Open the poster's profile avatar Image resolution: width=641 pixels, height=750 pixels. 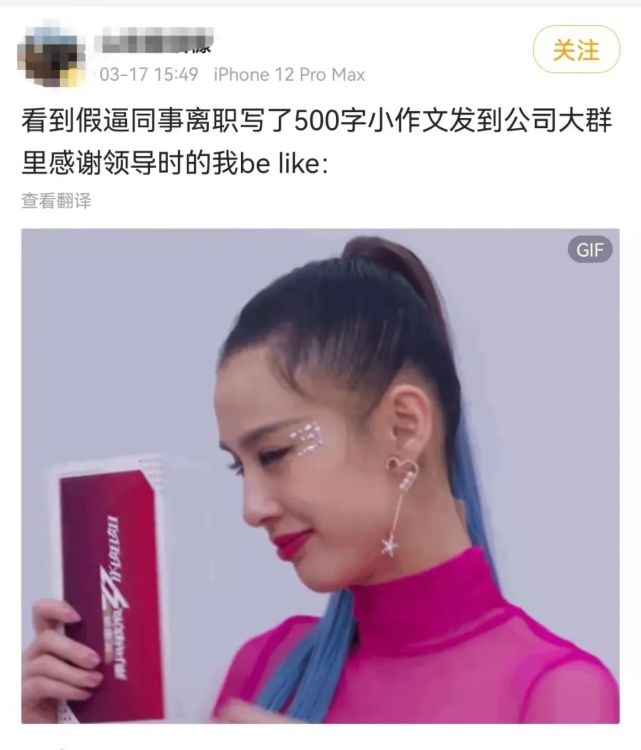pyautogui.click(x=52, y=56)
